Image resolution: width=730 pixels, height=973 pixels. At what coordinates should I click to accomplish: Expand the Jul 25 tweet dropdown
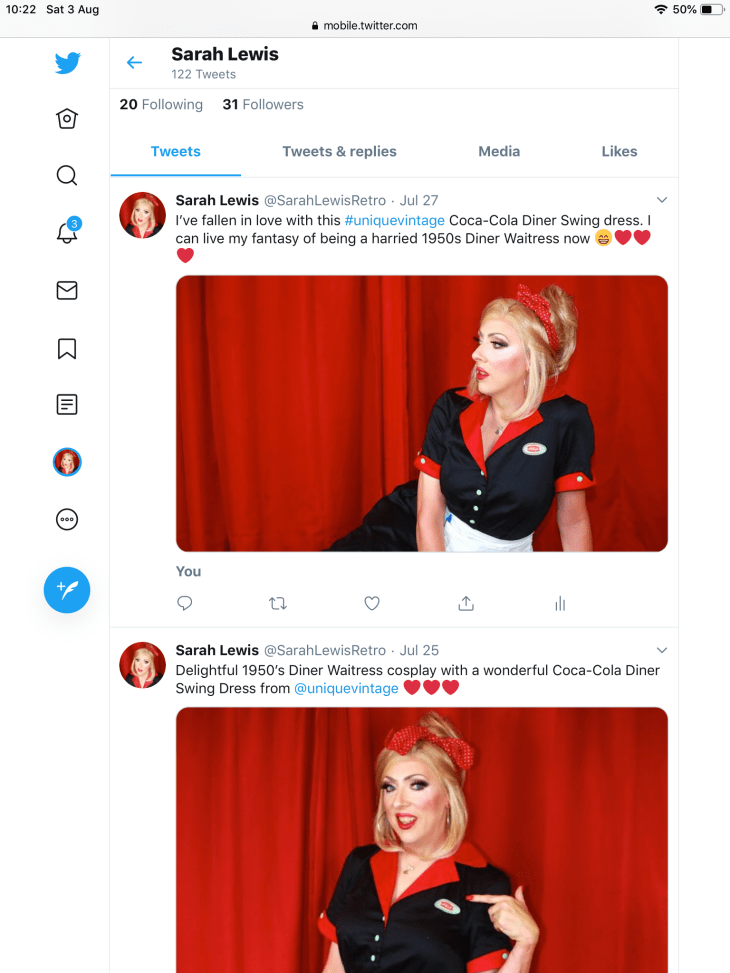(x=661, y=650)
